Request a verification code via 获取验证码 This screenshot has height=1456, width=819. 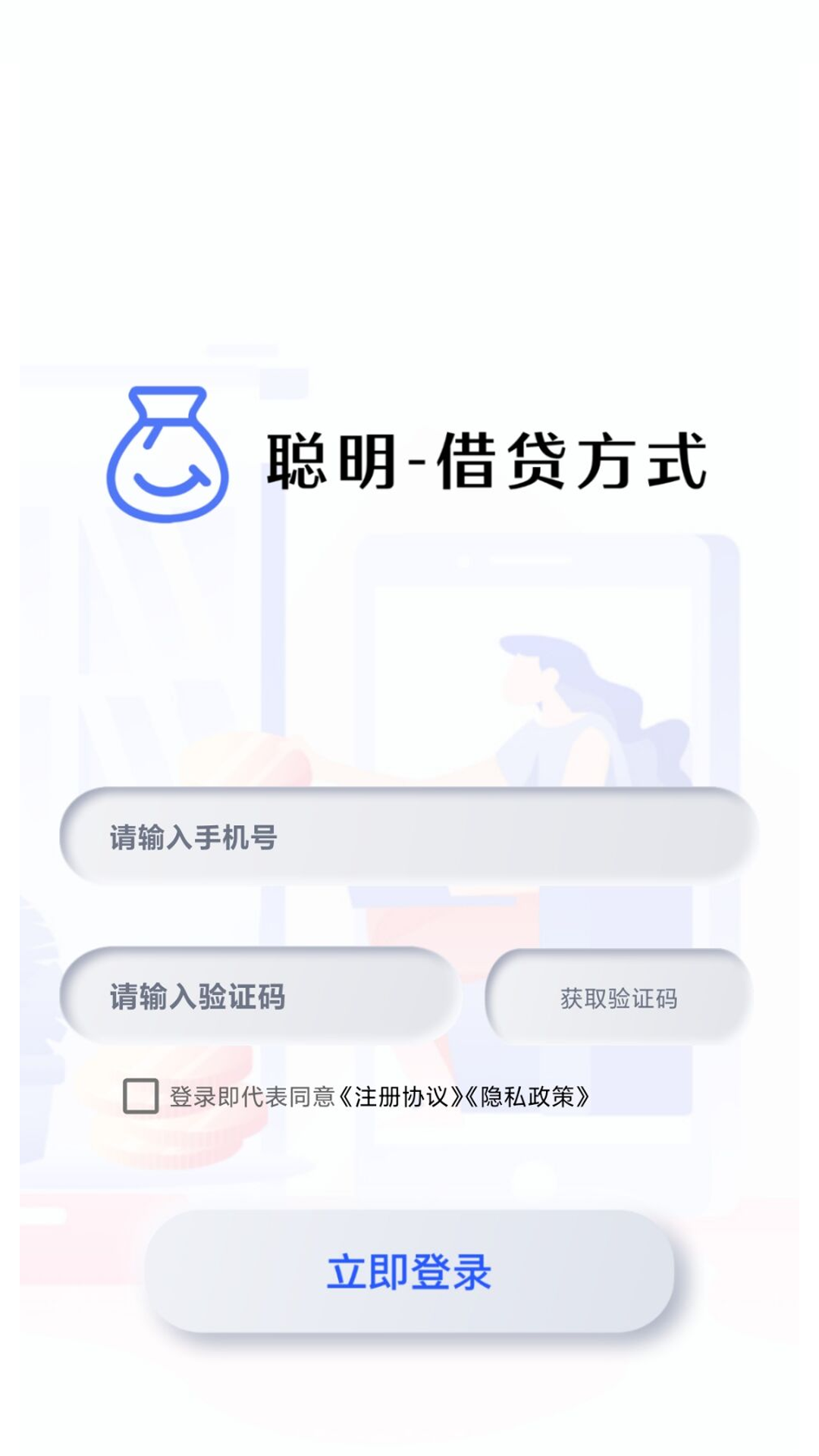[618, 998]
